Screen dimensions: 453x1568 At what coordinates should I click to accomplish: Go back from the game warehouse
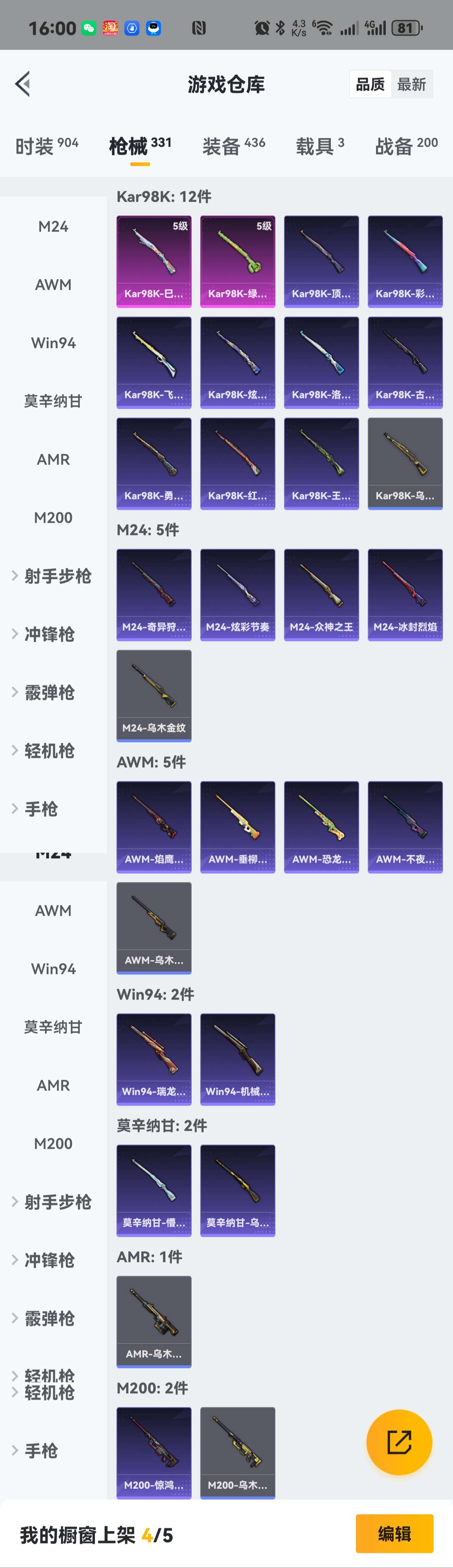23,84
